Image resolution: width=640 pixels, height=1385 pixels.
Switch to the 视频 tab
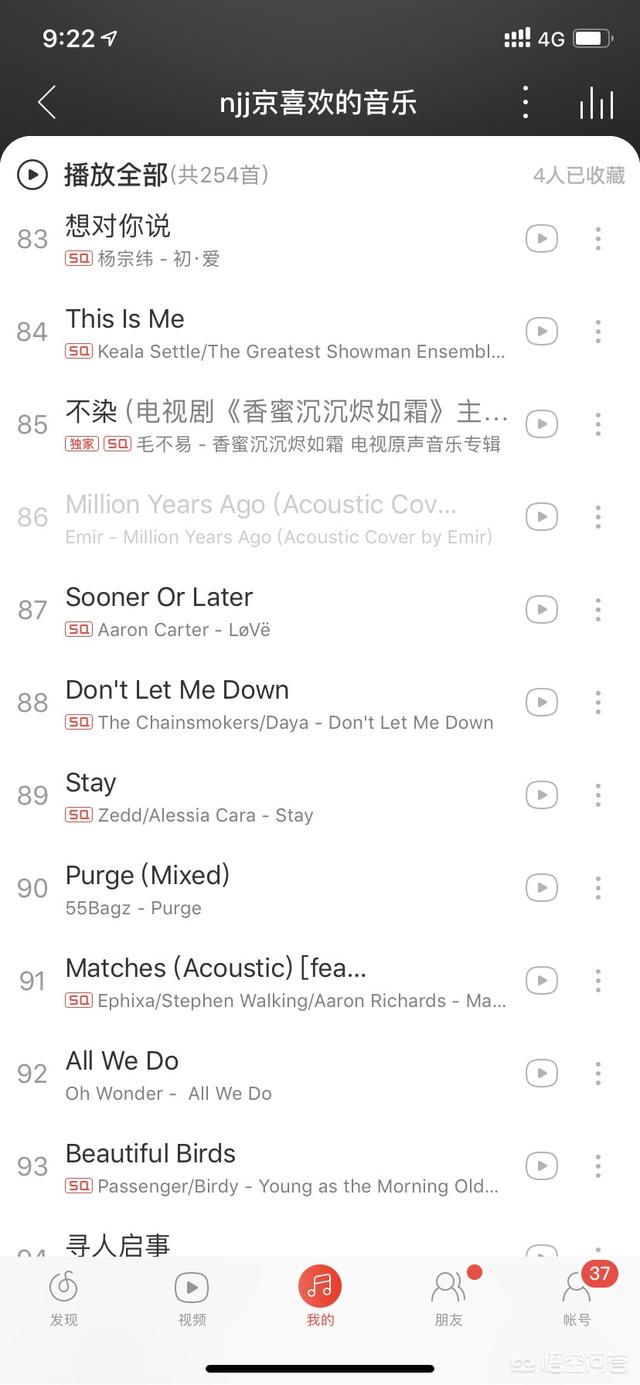[x=192, y=1298]
